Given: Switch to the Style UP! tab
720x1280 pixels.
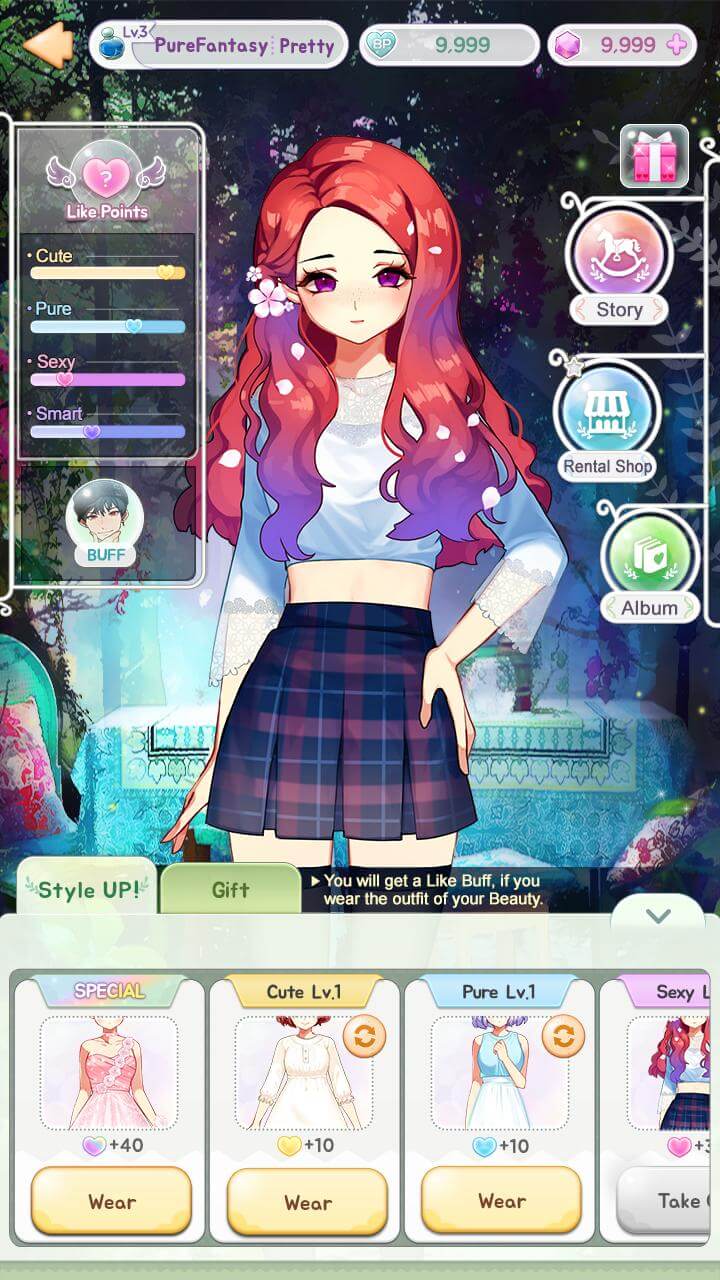Looking at the screenshot, I should click(92, 889).
